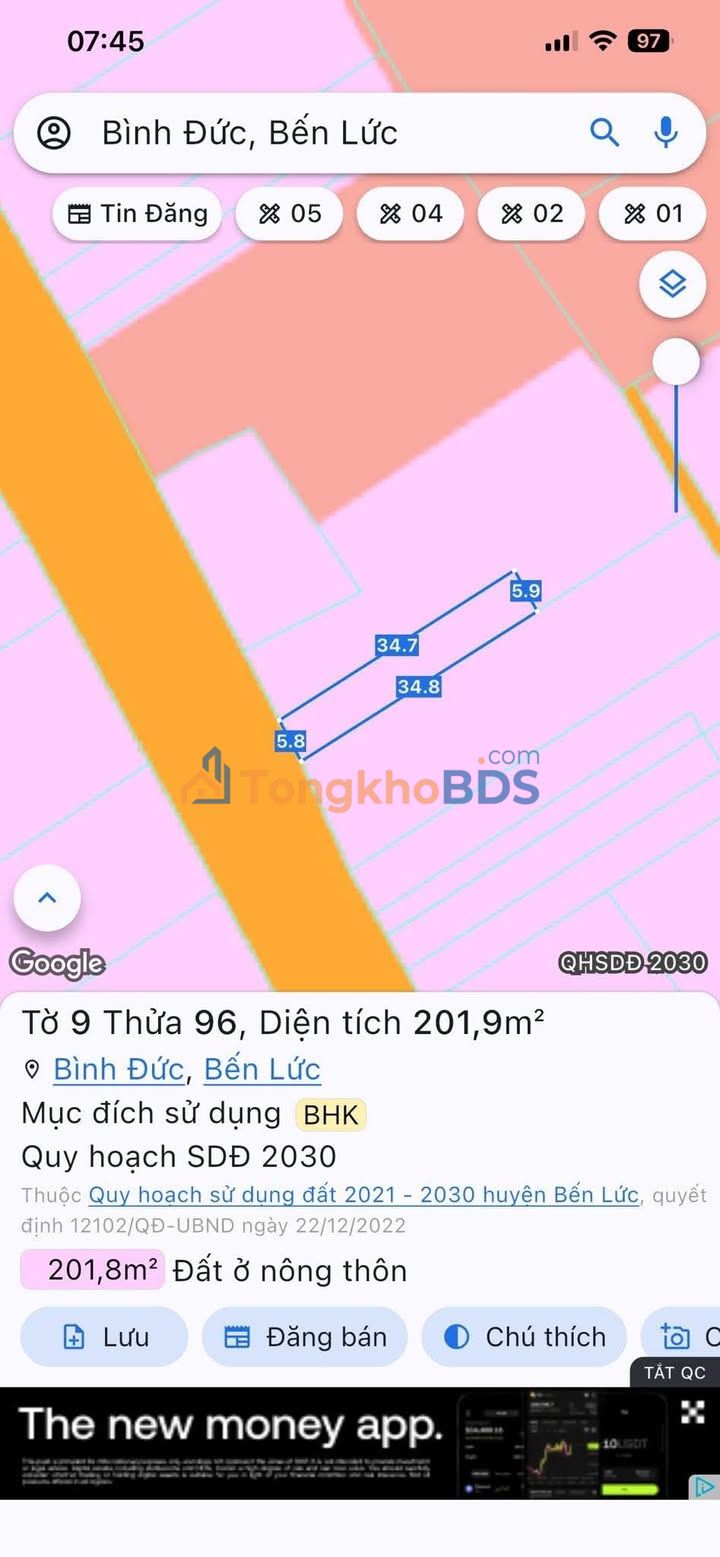Save this plot with Lưu
This screenshot has height=1557, width=720.
coord(104,1337)
